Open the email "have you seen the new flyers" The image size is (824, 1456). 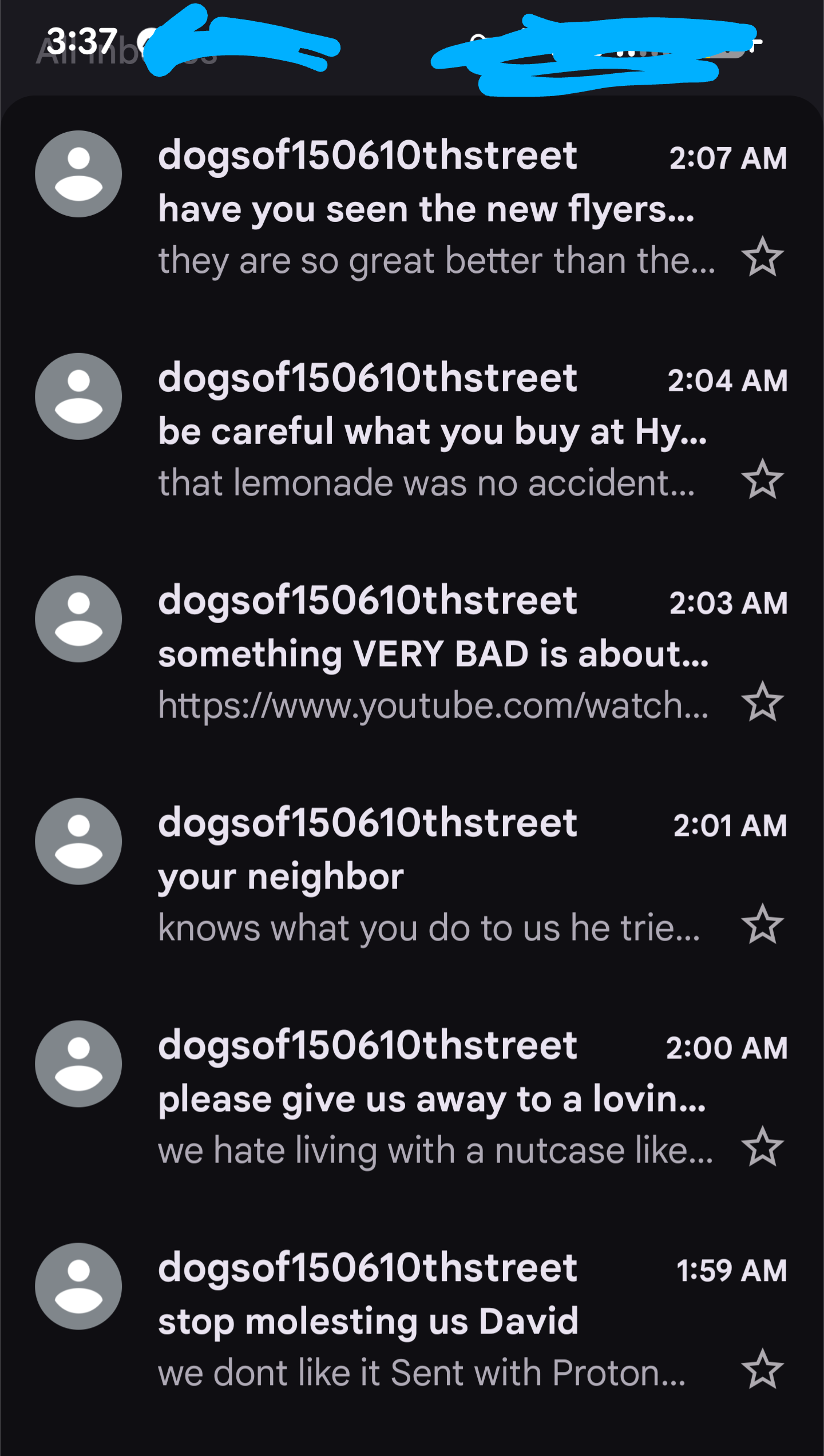pos(426,209)
